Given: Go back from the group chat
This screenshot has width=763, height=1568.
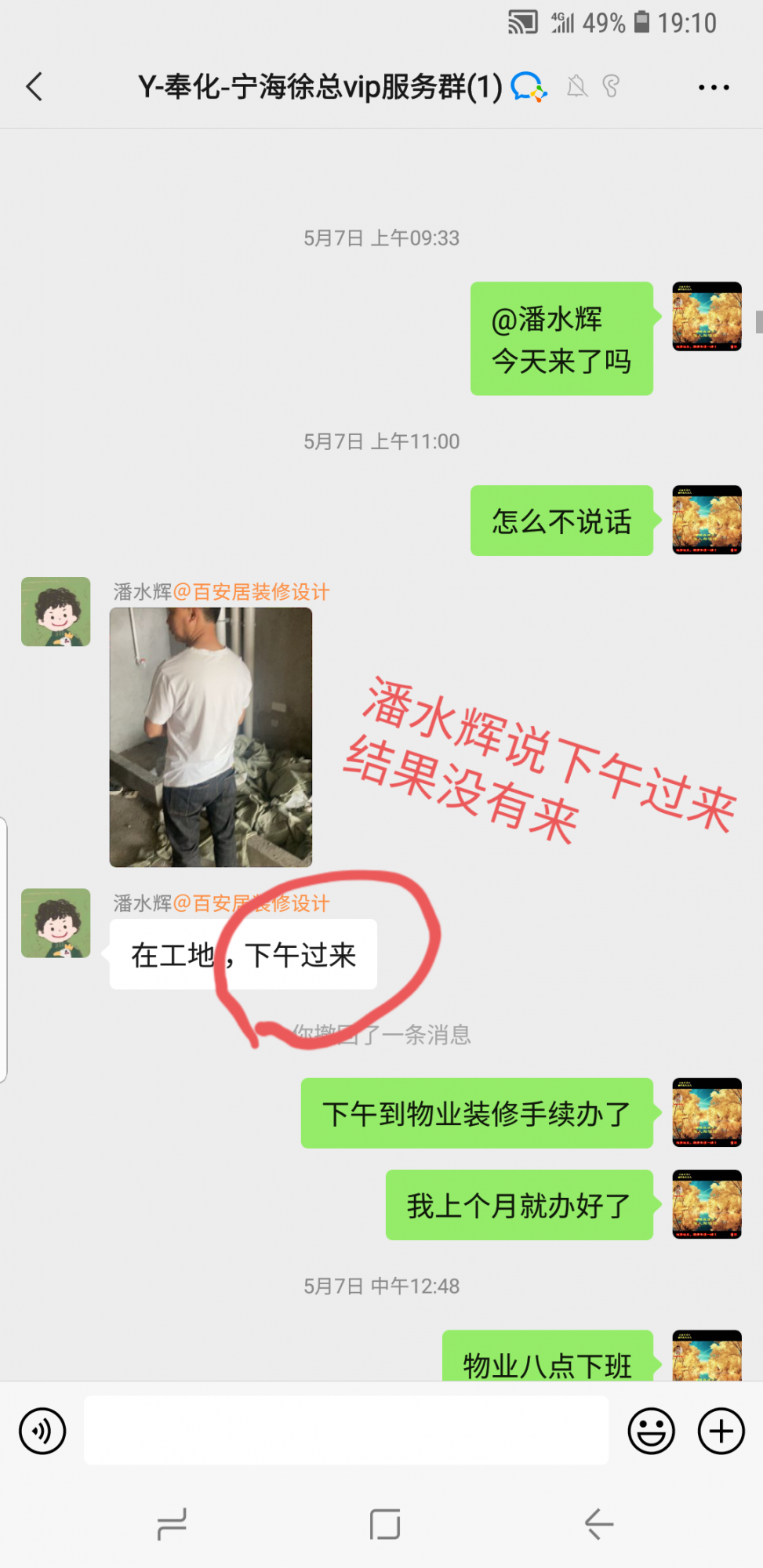Looking at the screenshot, I should coord(35,86).
